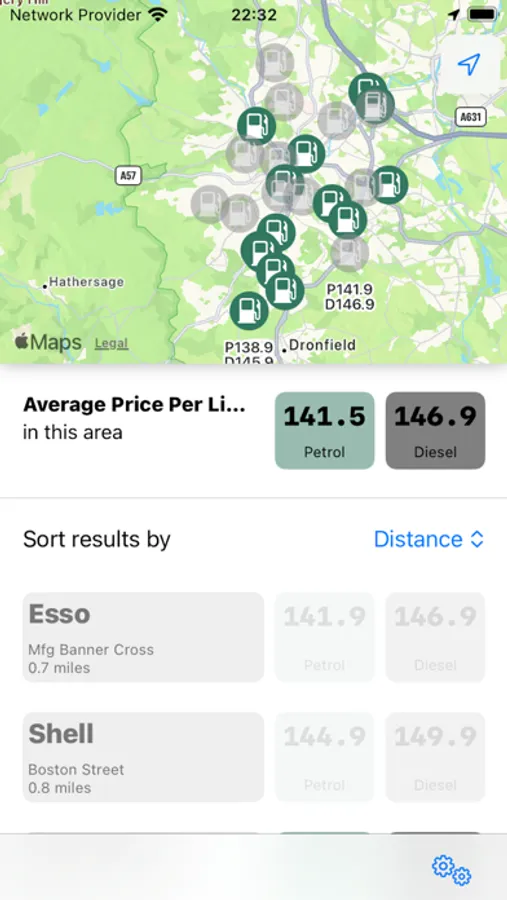Select the Petrol average price tile
The width and height of the screenshot is (507, 900).
[325, 430]
